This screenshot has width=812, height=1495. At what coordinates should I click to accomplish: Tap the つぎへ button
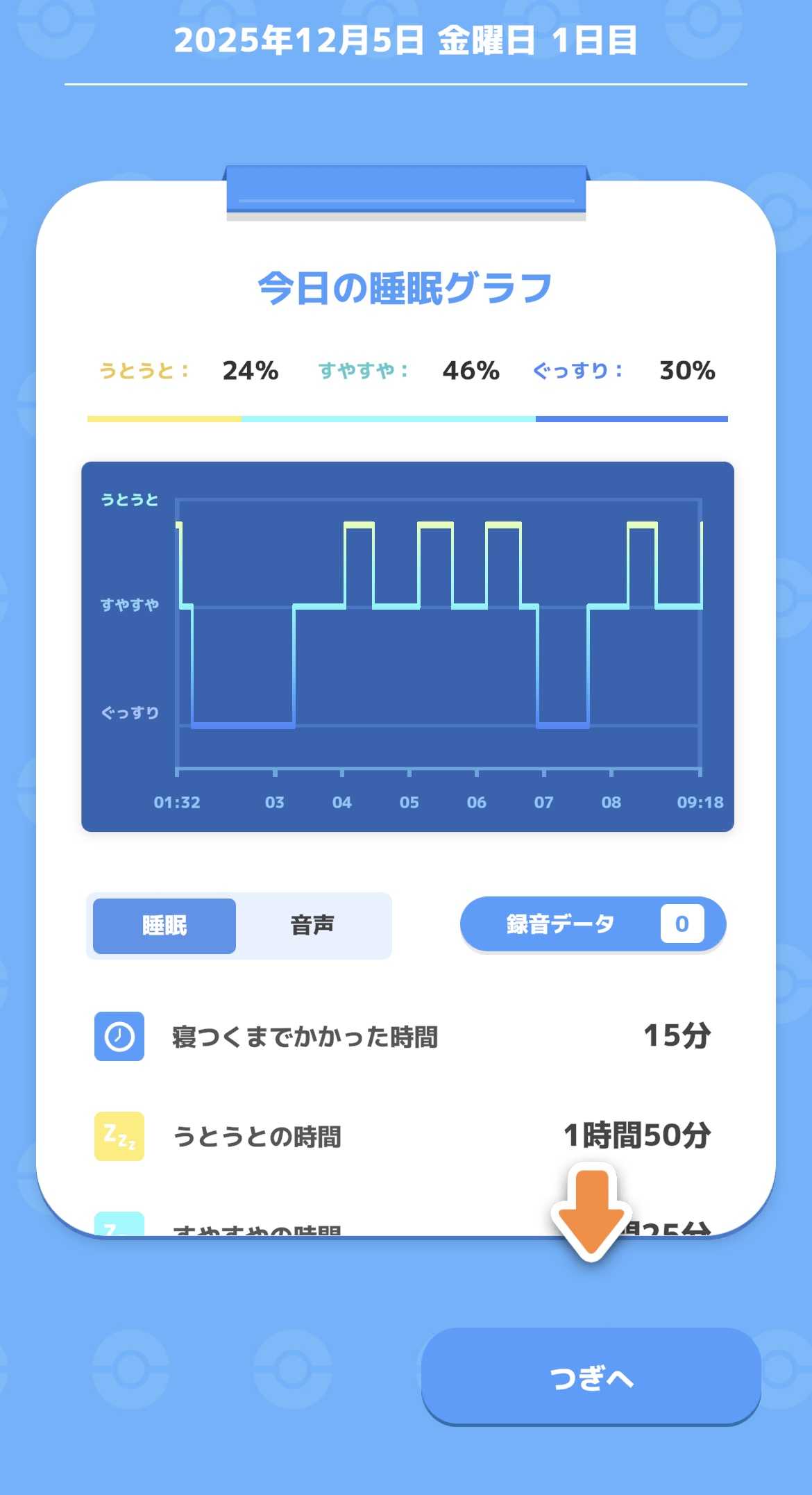coord(591,1378)
